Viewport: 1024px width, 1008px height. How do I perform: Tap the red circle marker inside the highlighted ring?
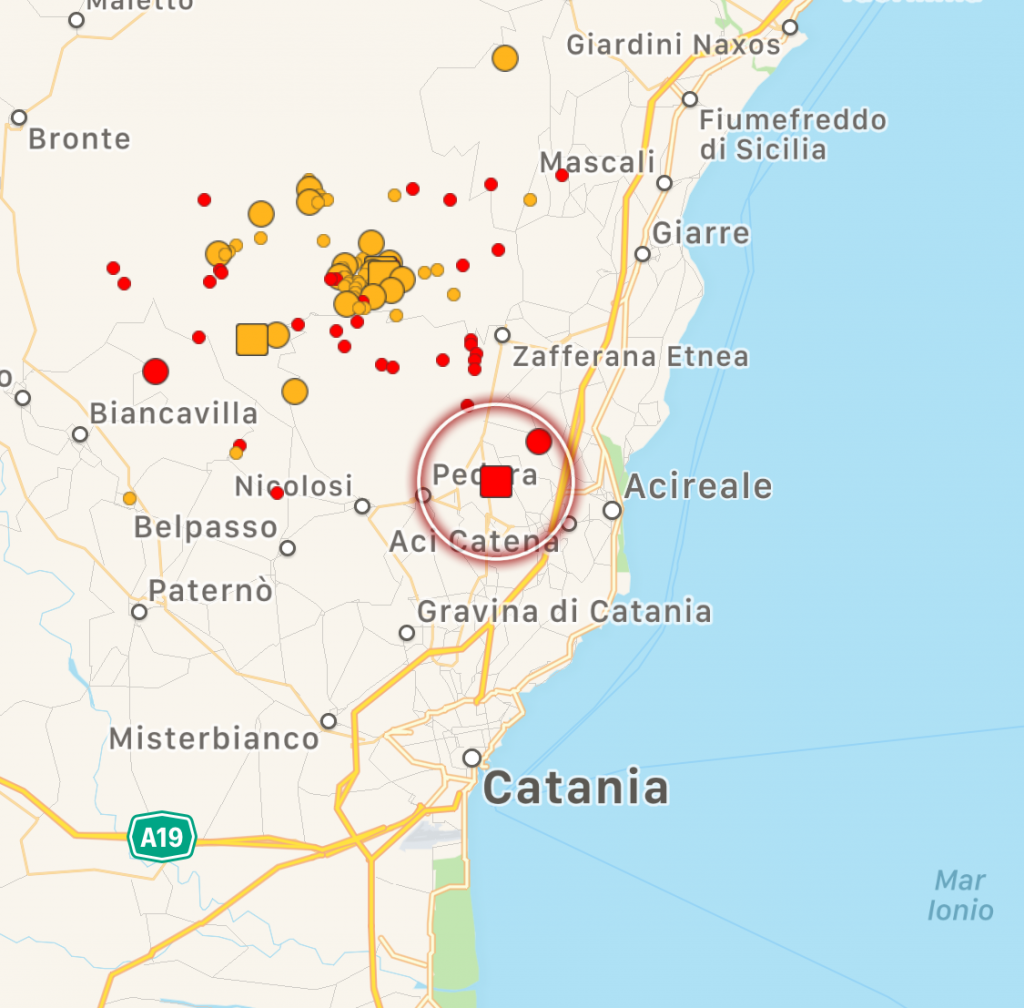click(539, 441)
